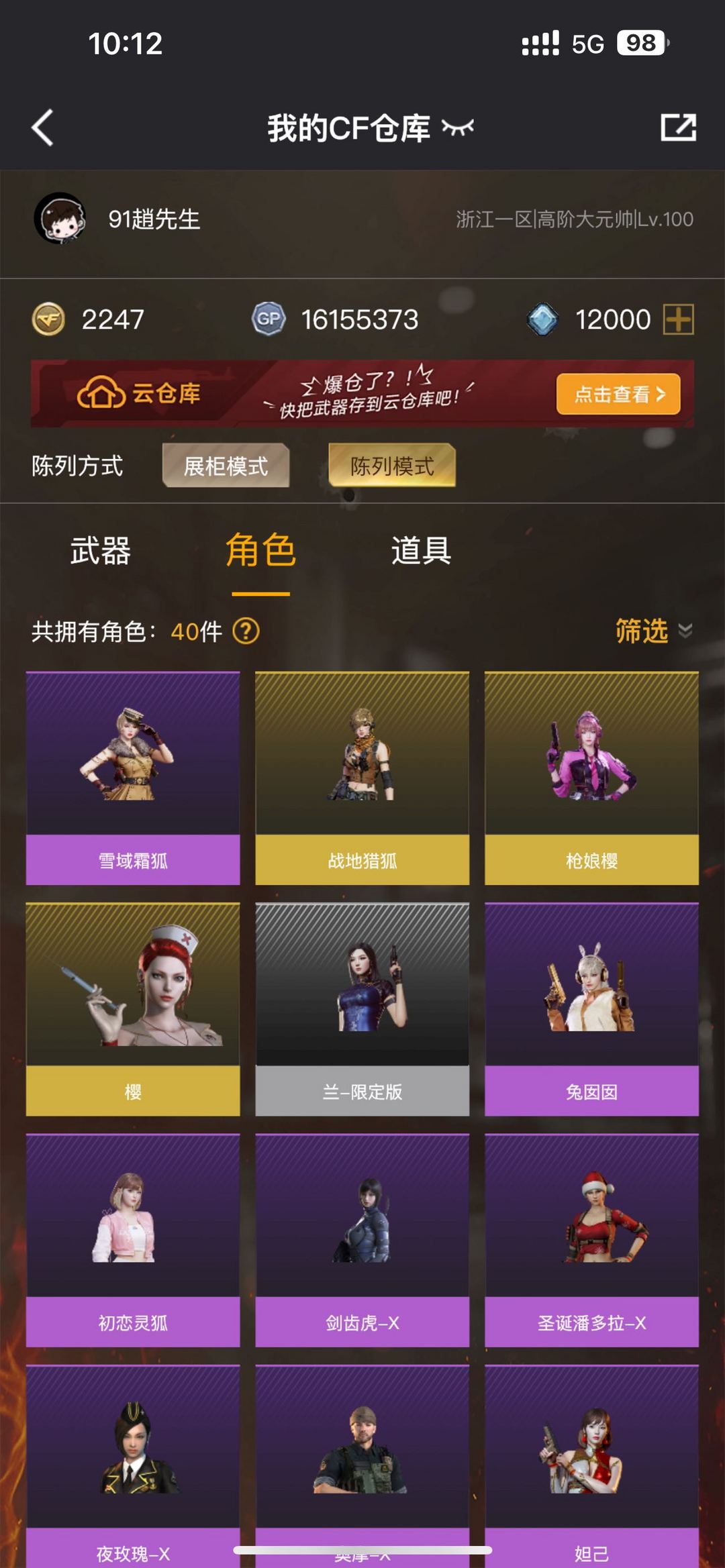
Task: Open the 初恋灵狐 character card
Action: [x=133, y=1240]
